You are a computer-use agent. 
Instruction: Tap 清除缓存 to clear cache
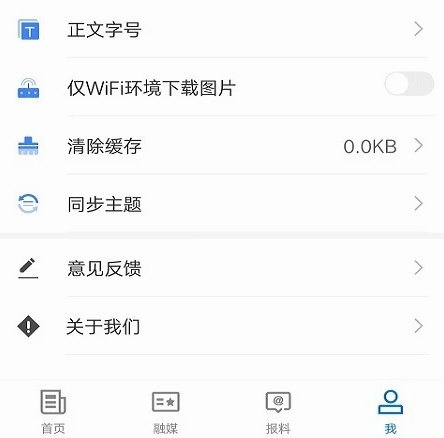pos(222,146)
